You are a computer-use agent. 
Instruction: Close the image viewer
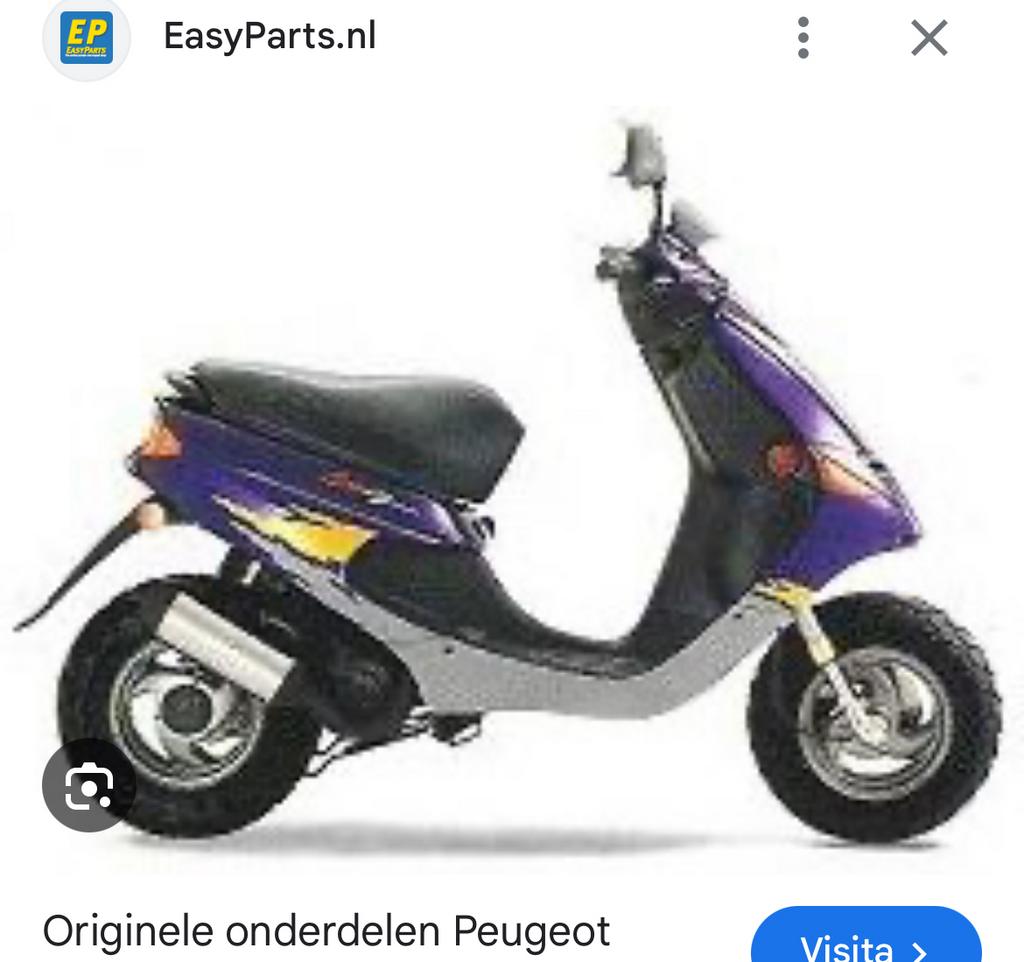coord(929,38)
